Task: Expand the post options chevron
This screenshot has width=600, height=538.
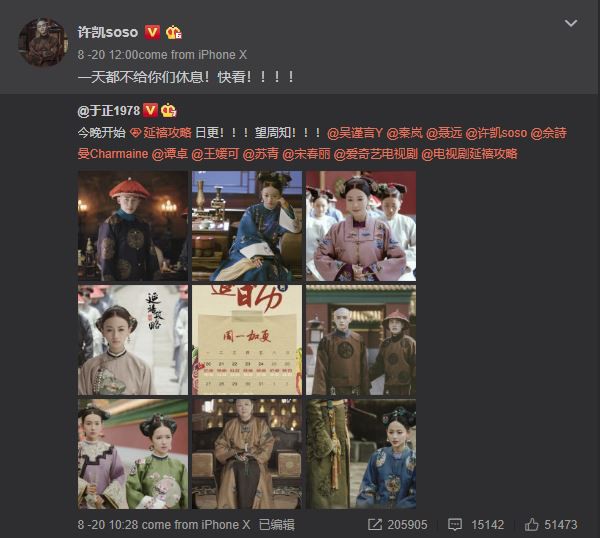Action: click(571, 23)
